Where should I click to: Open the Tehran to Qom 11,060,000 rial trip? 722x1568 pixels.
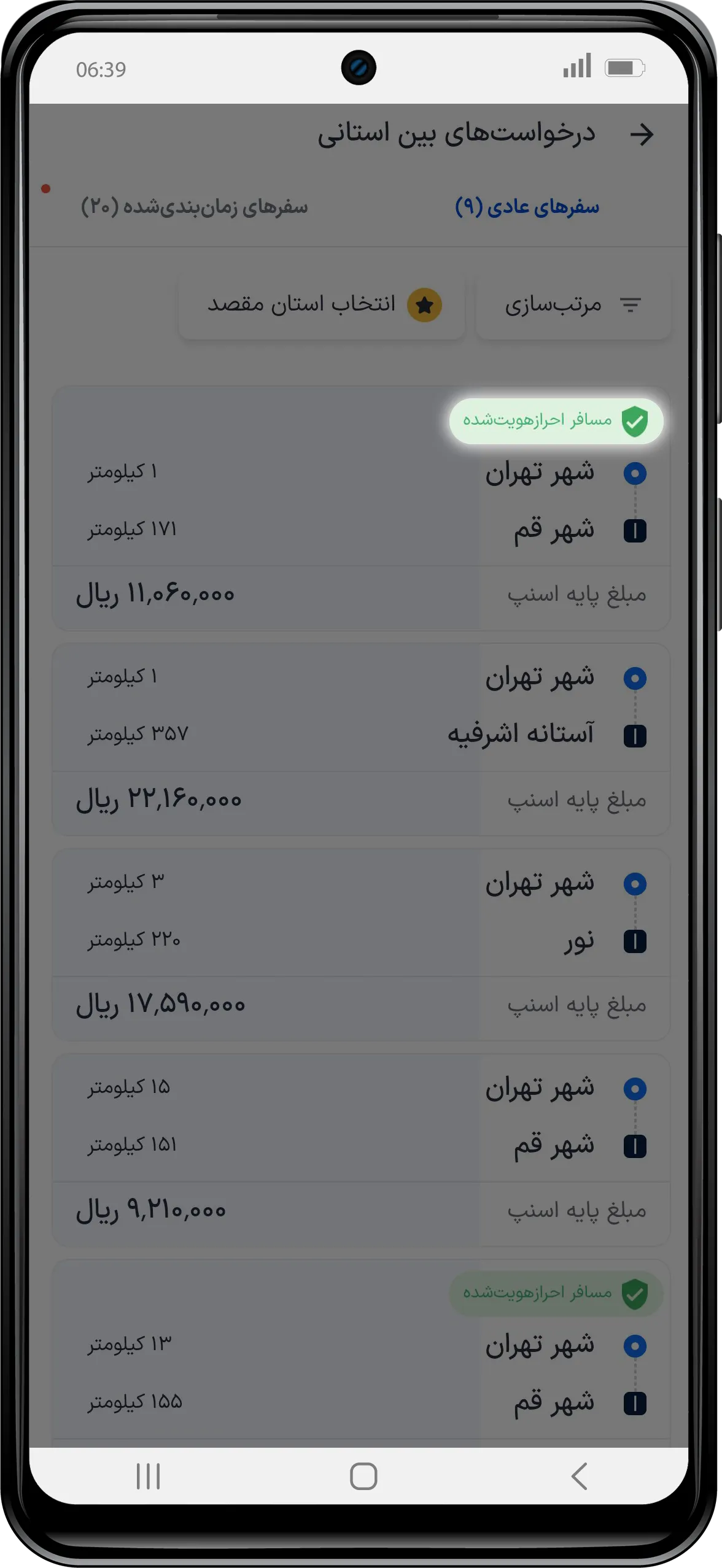click(361, 508)
